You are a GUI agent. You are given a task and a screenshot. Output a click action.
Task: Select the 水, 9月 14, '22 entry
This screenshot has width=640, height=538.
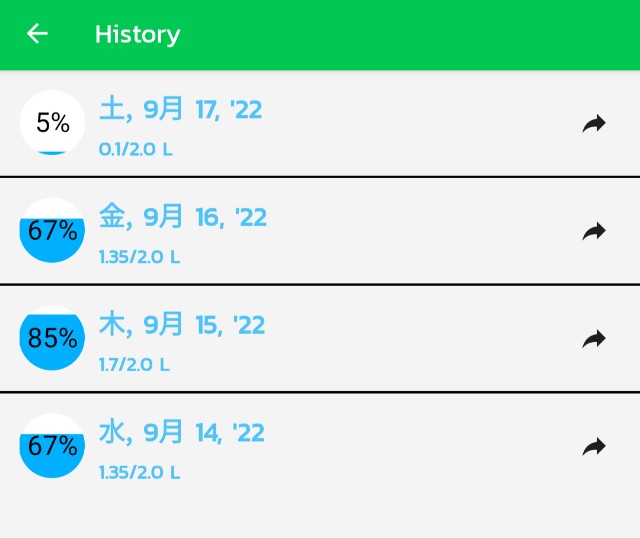[x=320, y=446]
